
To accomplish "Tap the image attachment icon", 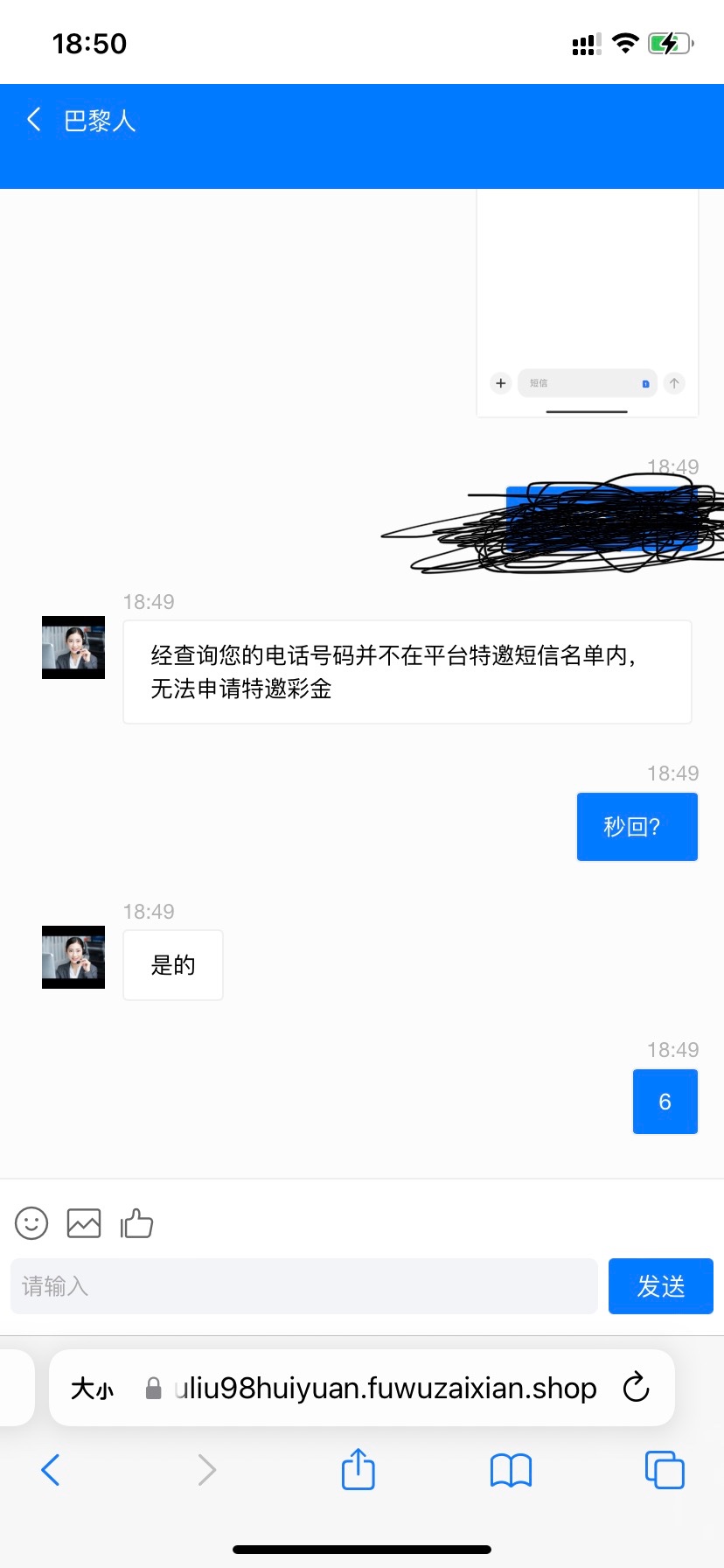I will tap(83, 1222).
